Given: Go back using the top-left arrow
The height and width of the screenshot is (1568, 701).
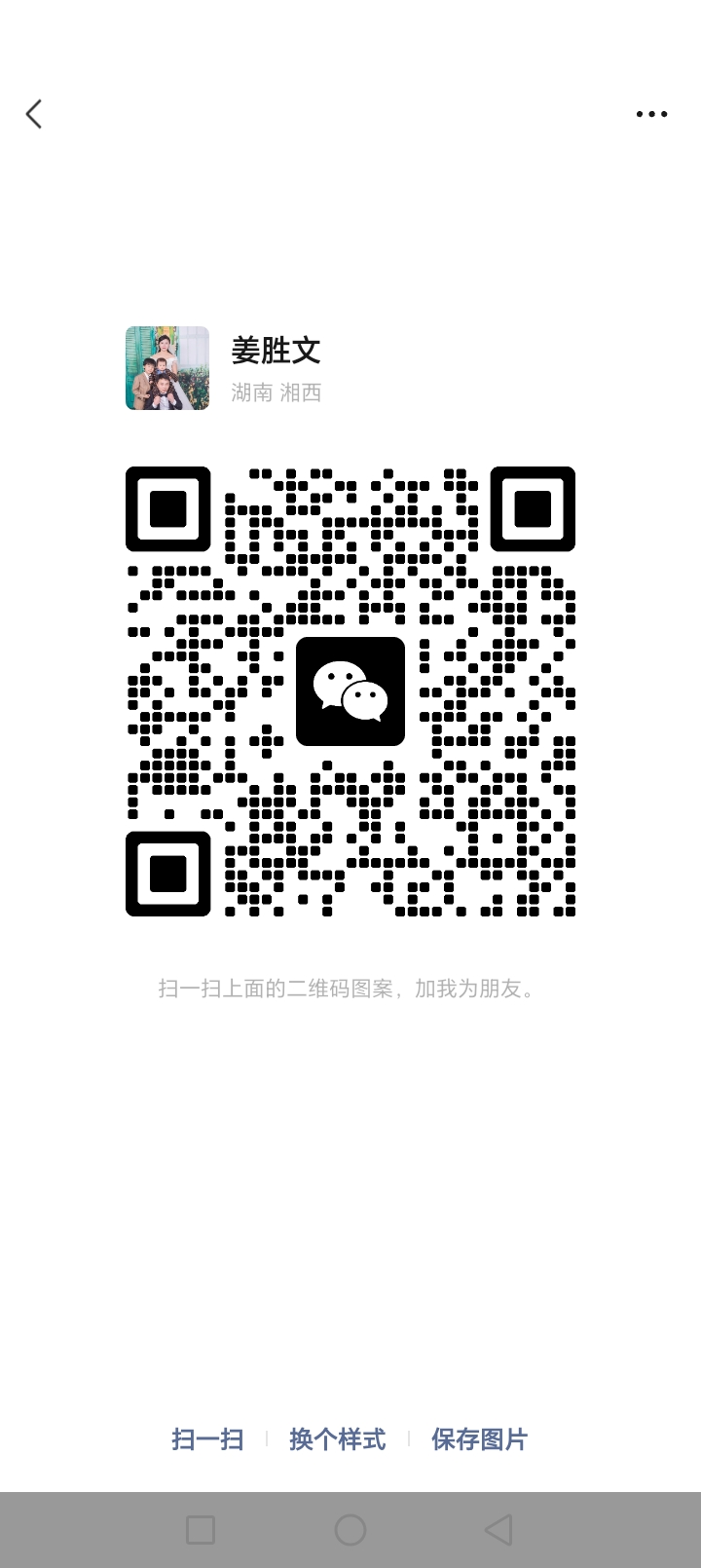Looking at the screenshot, I should [x=35, y=114].
